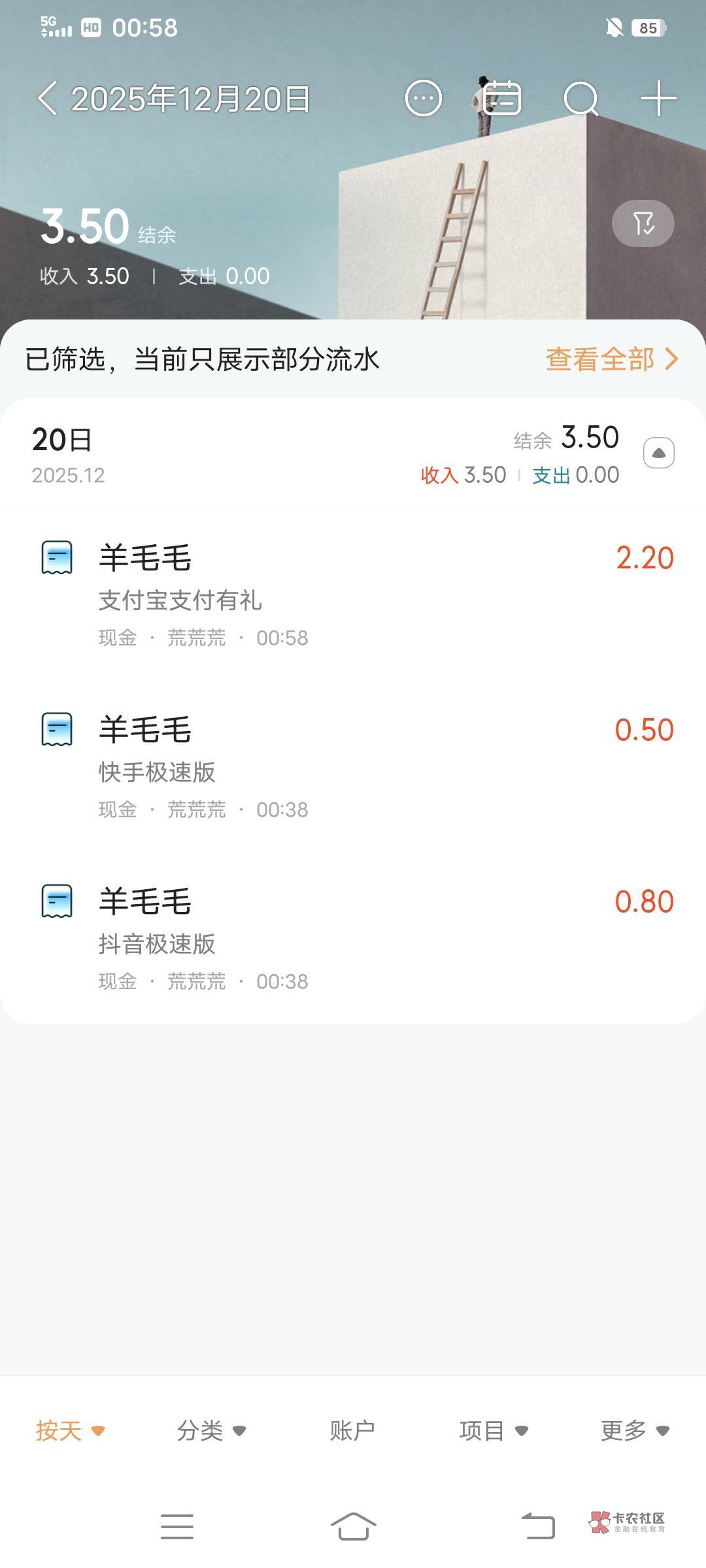The width and height of the screenshot is (706, 1568).
Task: Select the 按天 grouping tab
Action: point(69,1431)
